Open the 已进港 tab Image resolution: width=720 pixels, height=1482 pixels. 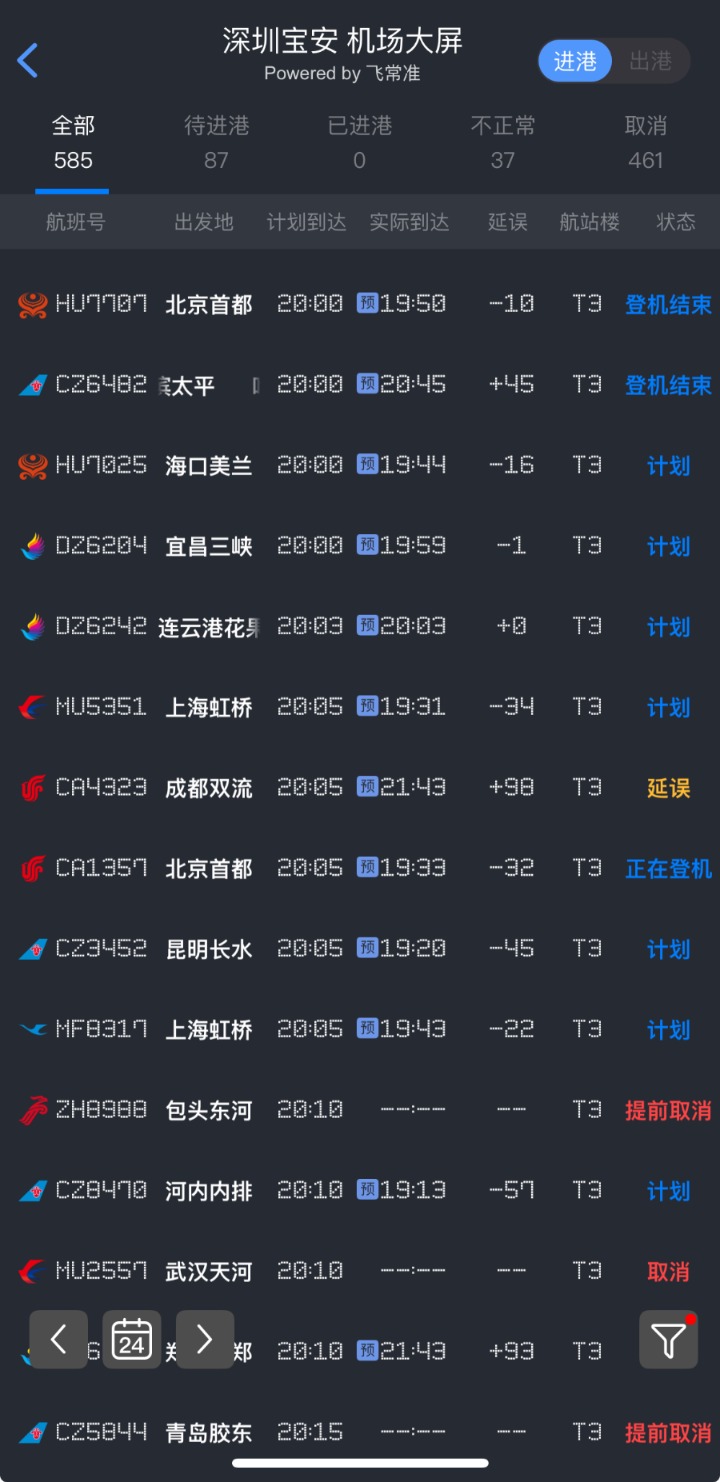tap(359, 142)
